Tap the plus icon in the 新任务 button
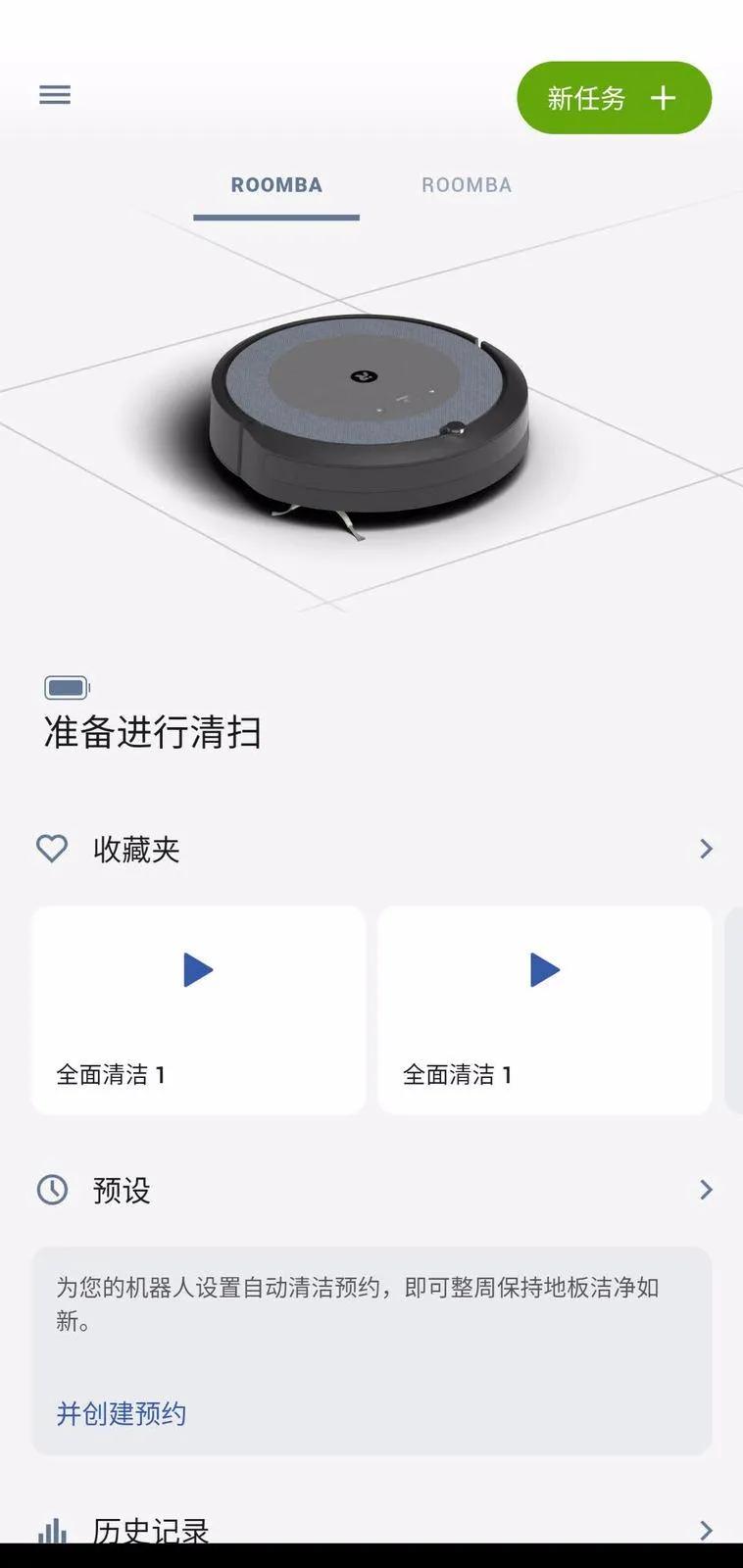743x1568 pixels. (x=665, y=97)
